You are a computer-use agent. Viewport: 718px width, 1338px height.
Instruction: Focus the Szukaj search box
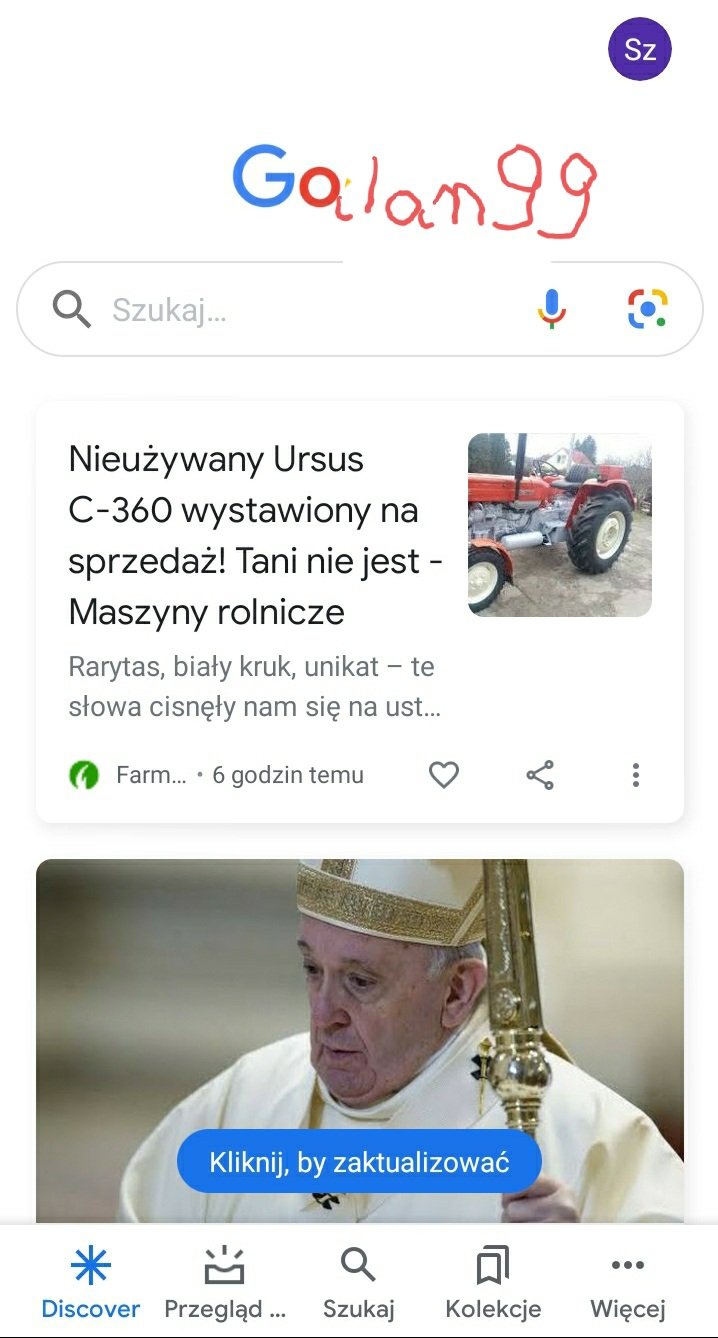tap(300, 310)
